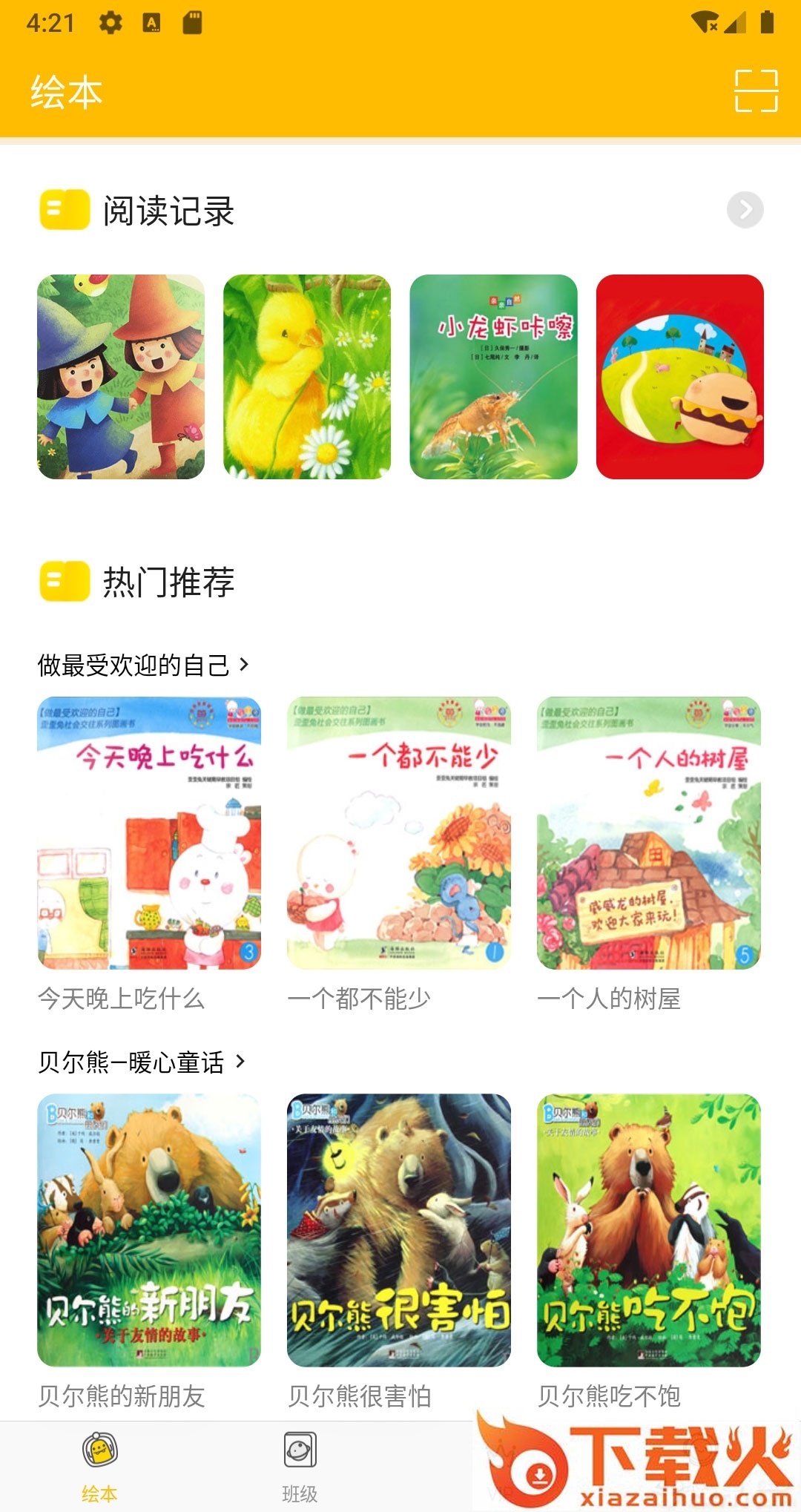
Task: Switch to the 绘本 tab
Action: (x=99, y=1467)
